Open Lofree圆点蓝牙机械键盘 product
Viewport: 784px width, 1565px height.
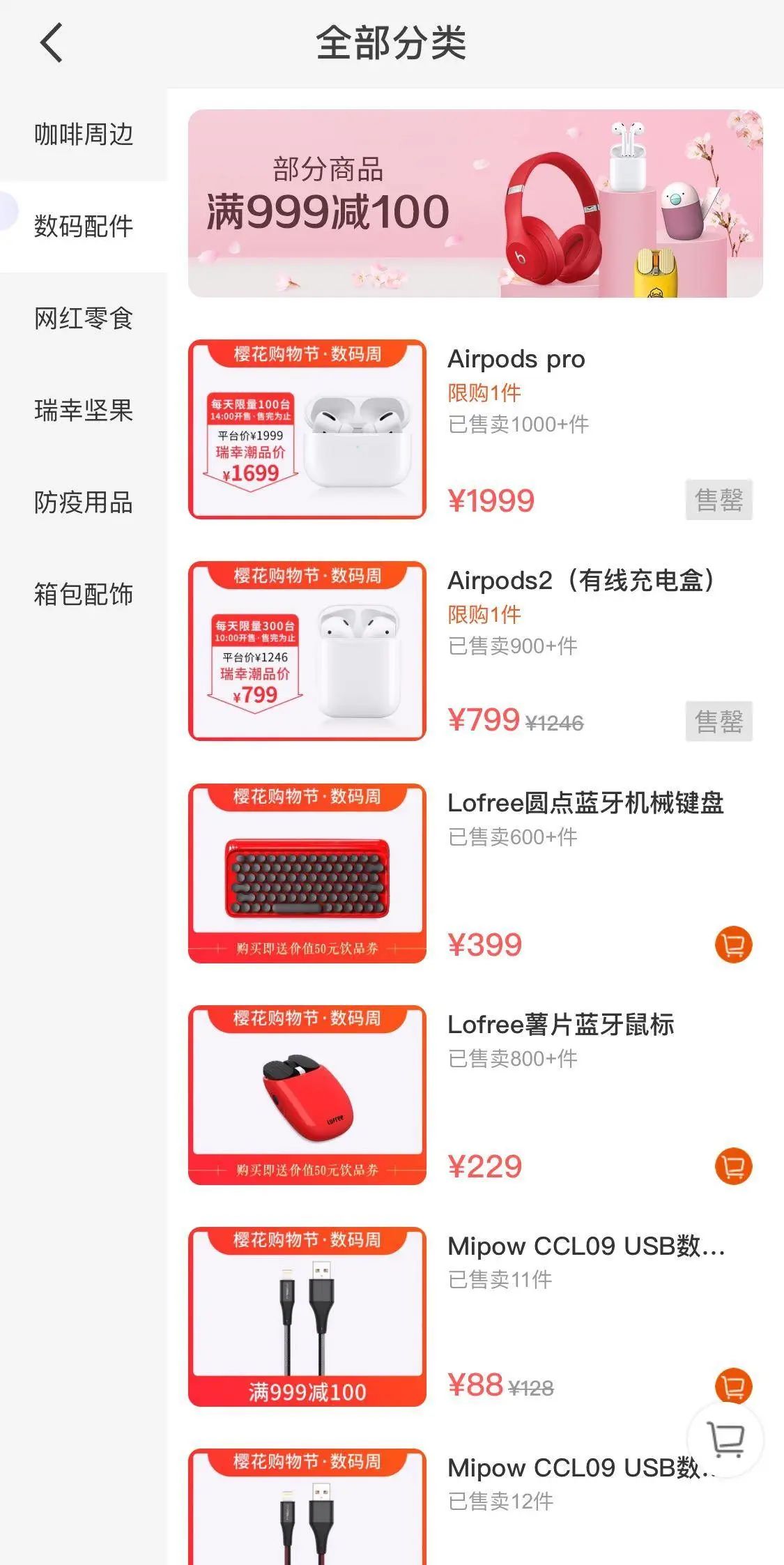pos(585,803)
